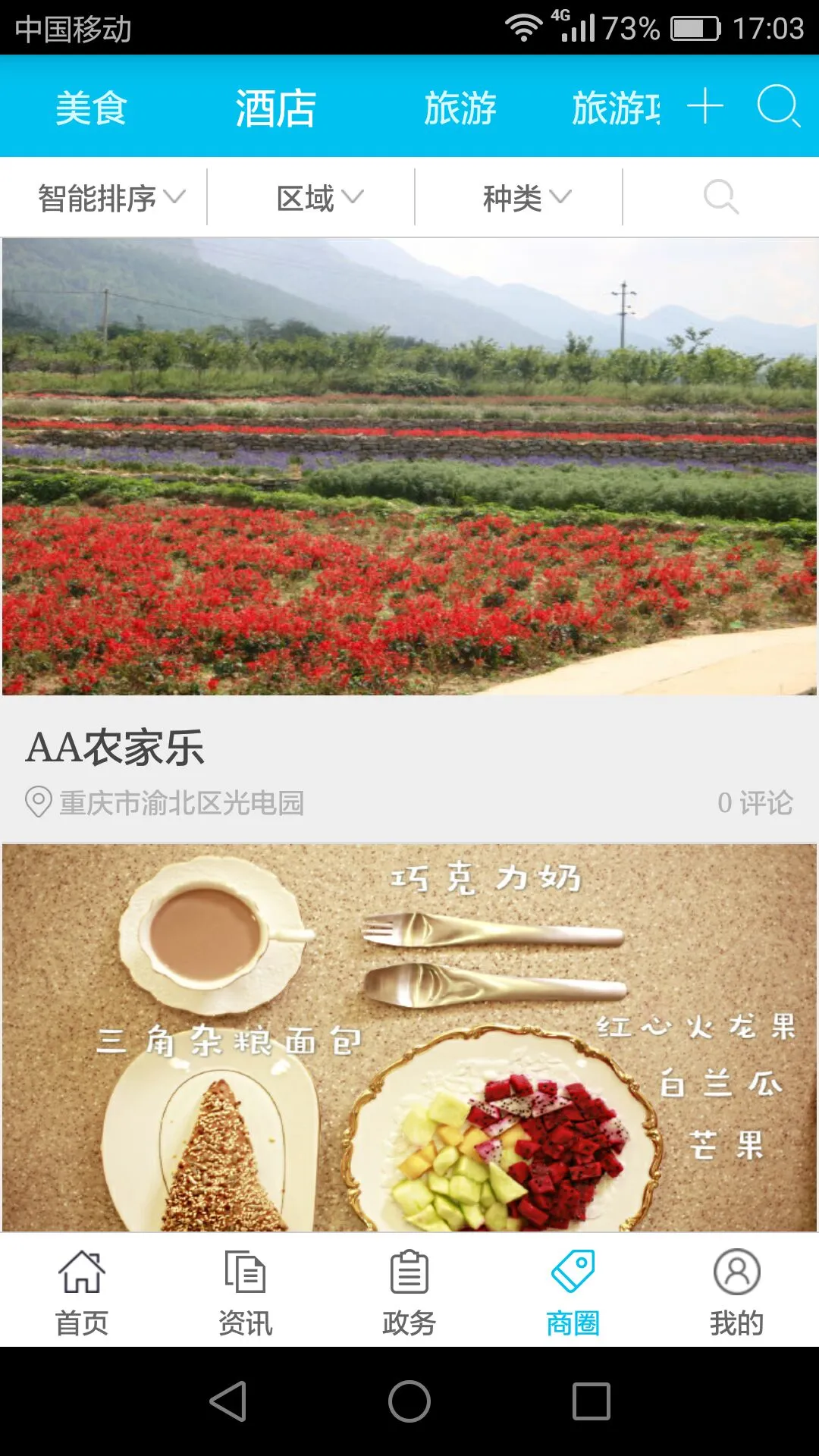This screenshot has width=819, height=1456.
Task: Tap the address 重庆市渝北区光电园
Action: pyautogui.click(x=182, y=802)
